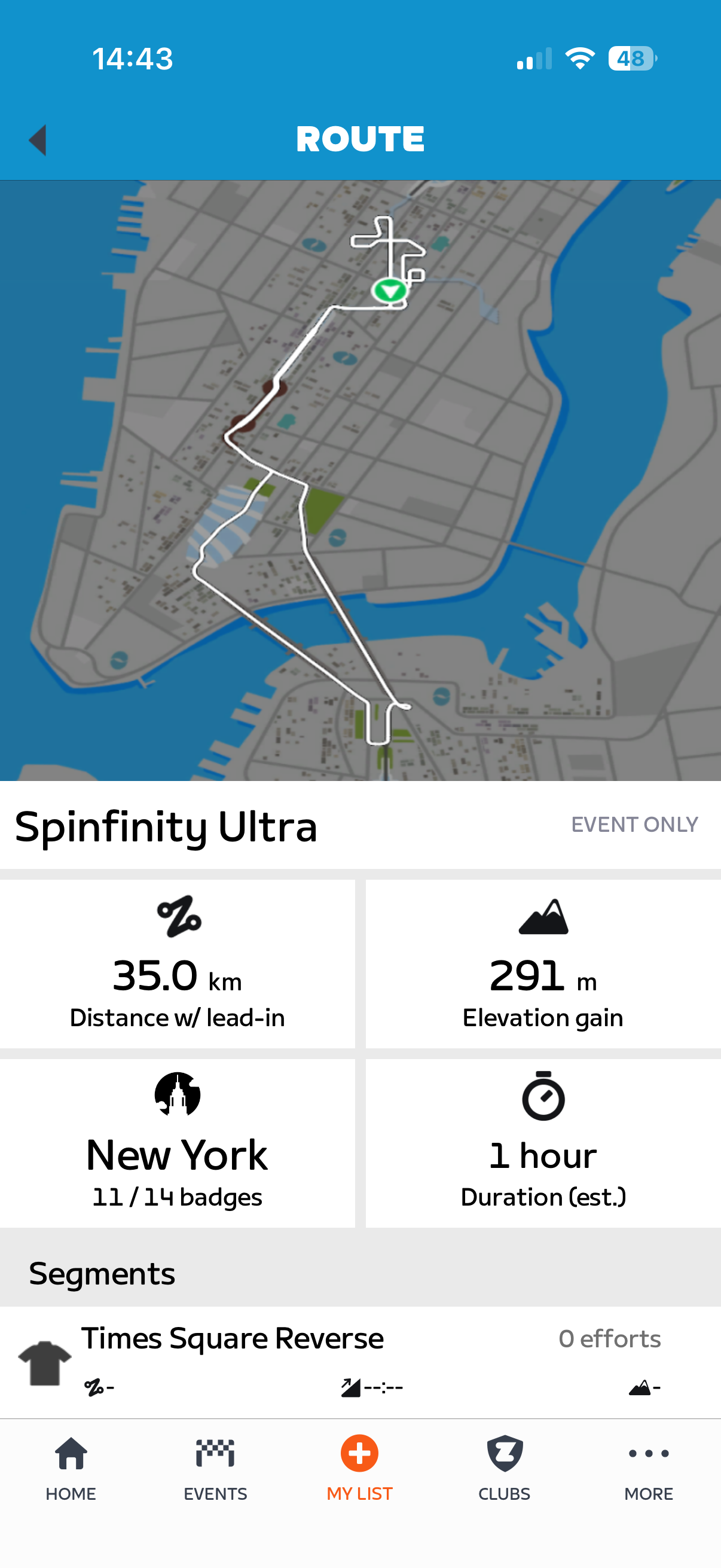Go back from the Route screen
721x1568 pixels.
(x=38, y=140)
